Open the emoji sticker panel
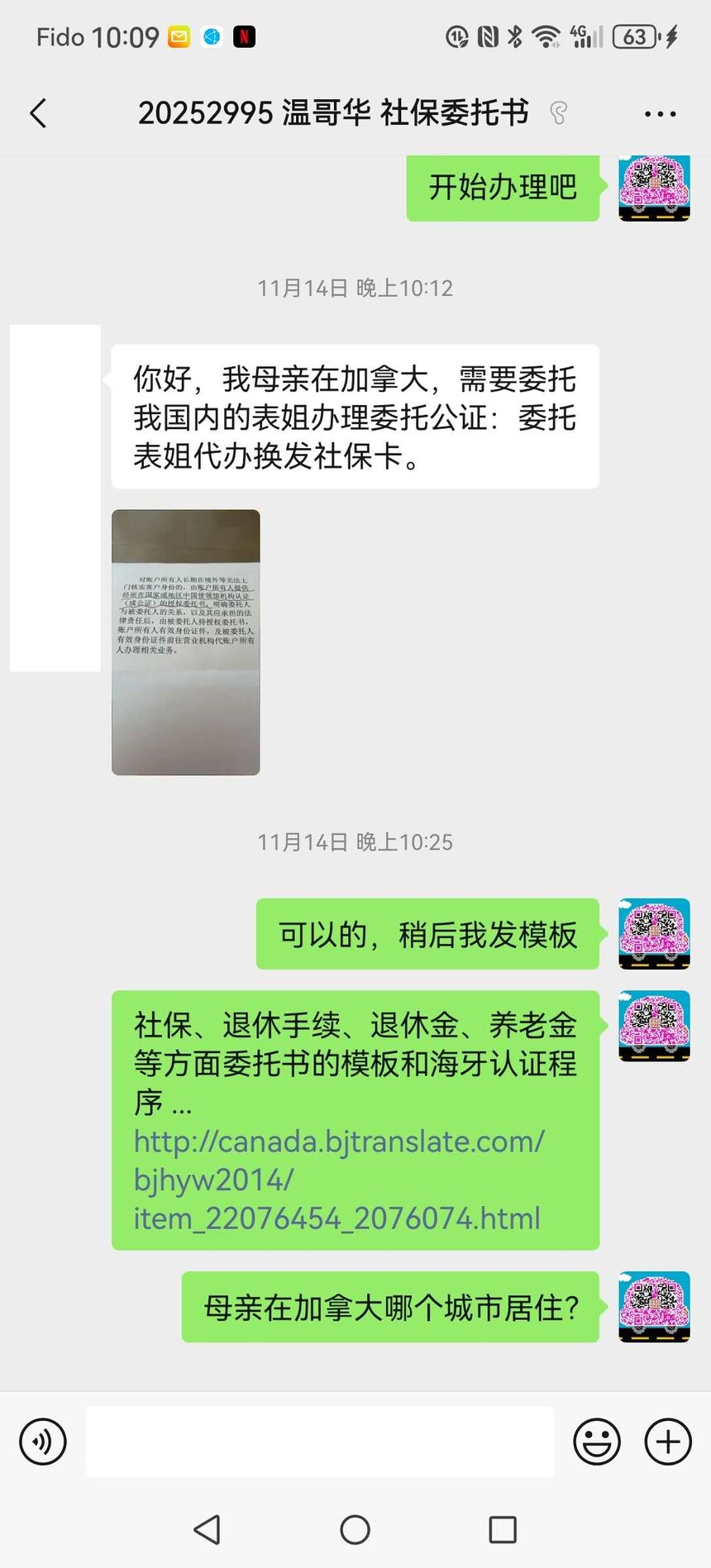This screenshot has width=711, height=1568. [596, 1442]
